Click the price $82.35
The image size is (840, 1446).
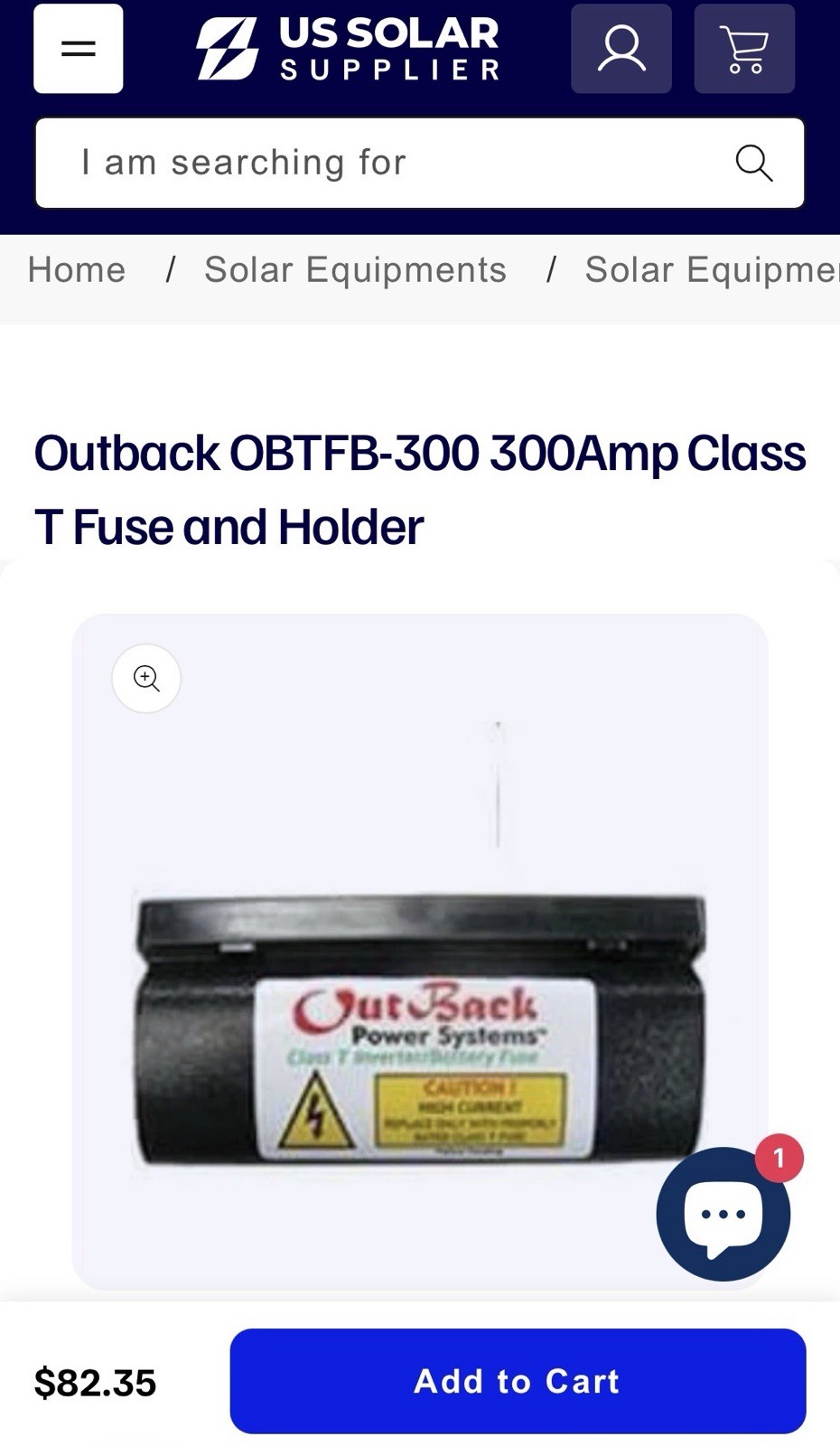click(x=96, y=1381)
